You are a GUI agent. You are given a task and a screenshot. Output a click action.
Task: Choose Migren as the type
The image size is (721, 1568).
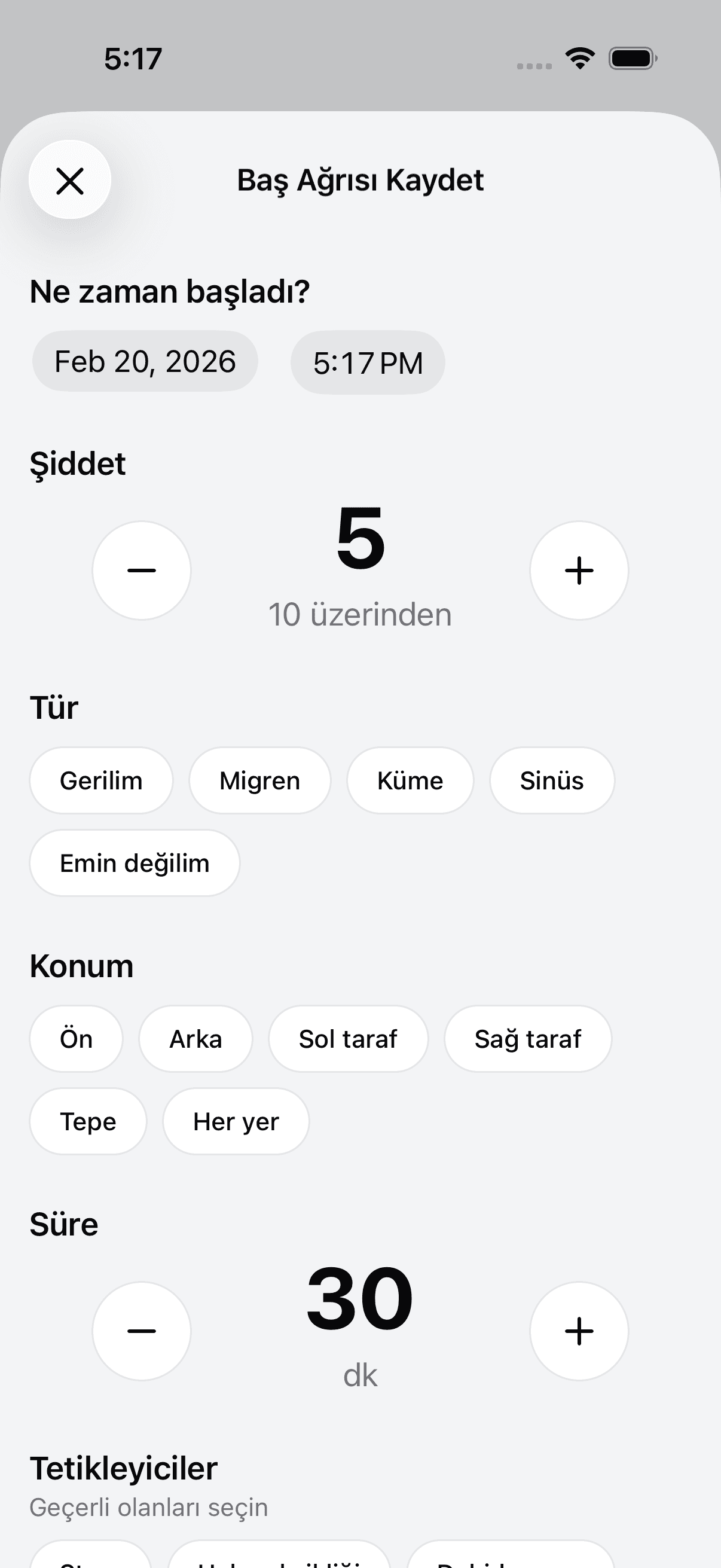click(260, 780)
